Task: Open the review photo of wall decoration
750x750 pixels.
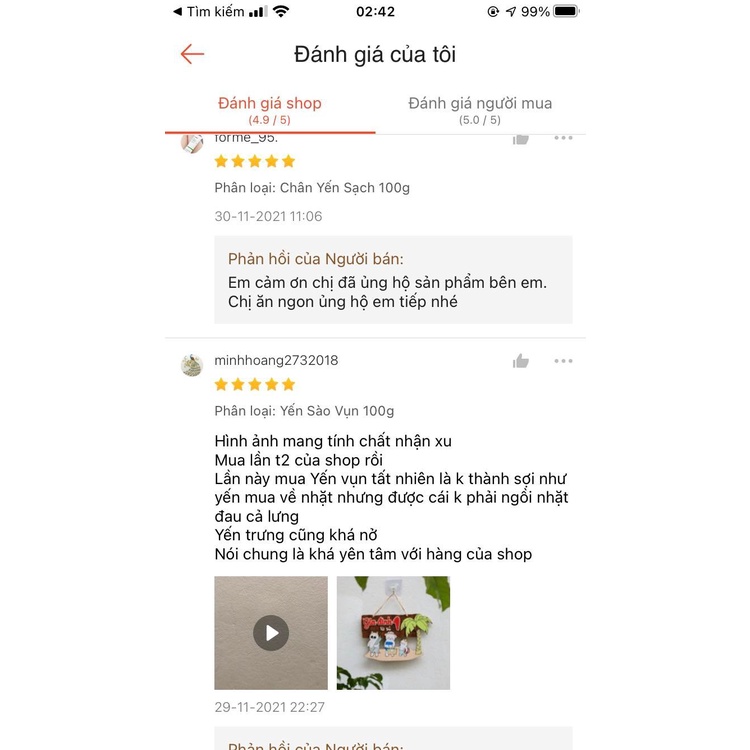Action: pos(393,632)
